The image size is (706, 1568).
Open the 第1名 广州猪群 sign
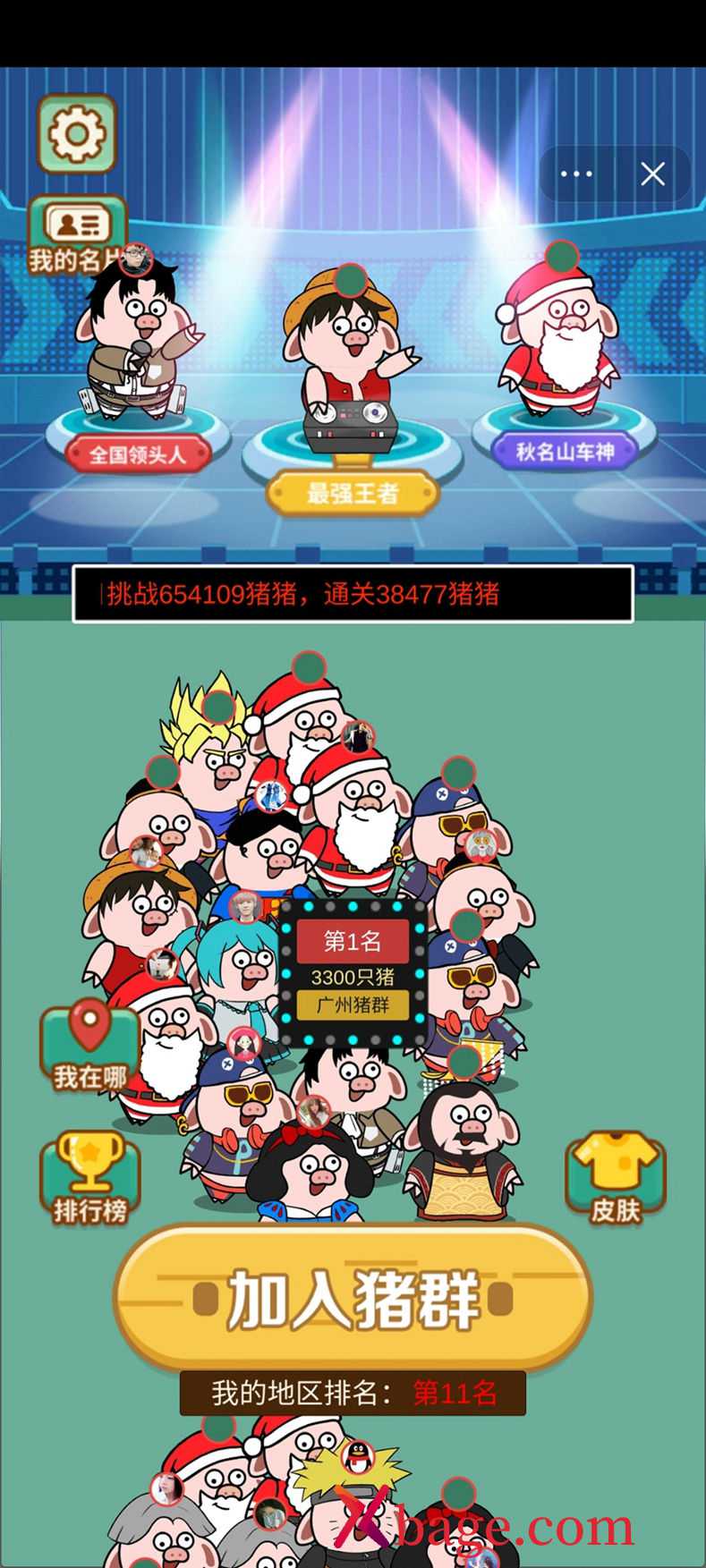(353, 973)
